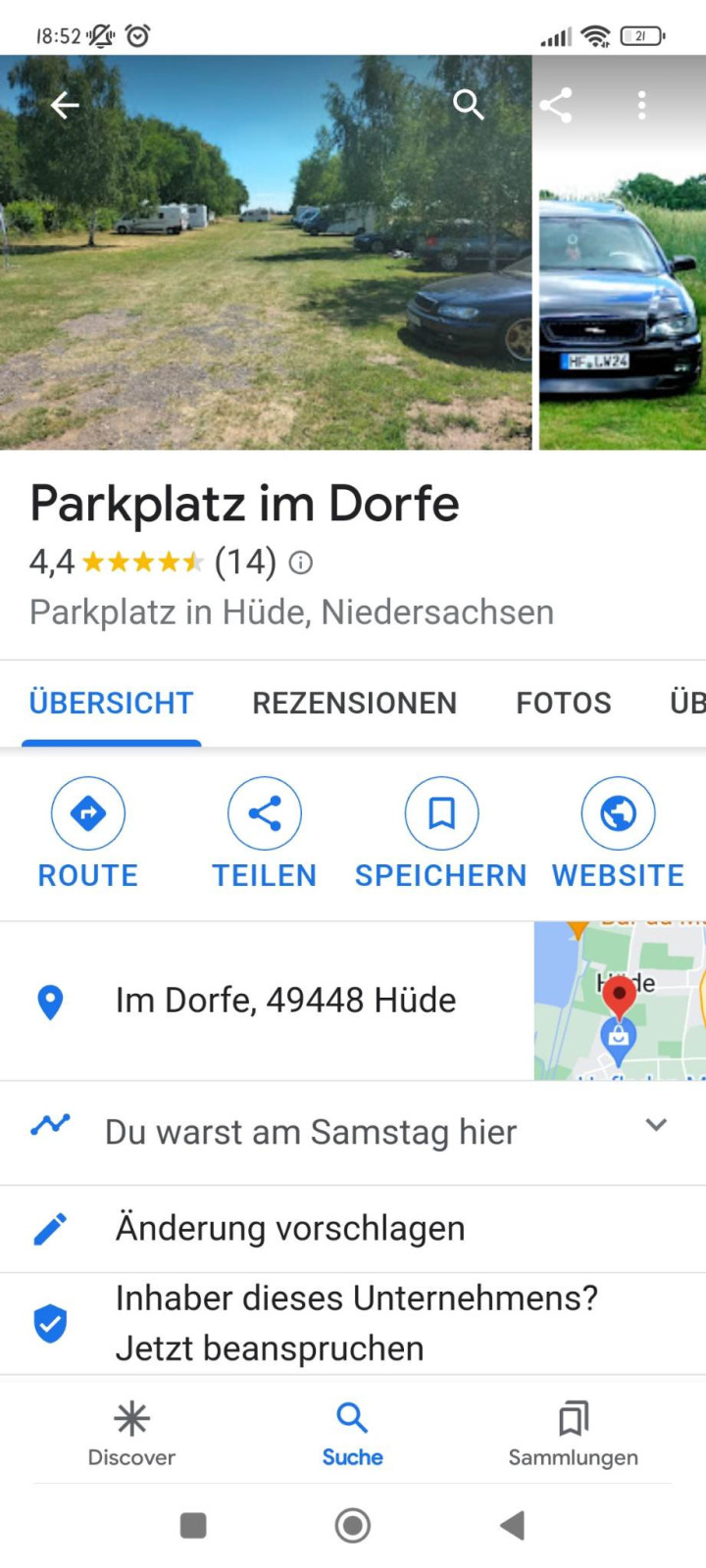The height and width of the screenshot is (1568, 706).
Task: Select Änderung vorschlagen
Action: (289, 1228)
